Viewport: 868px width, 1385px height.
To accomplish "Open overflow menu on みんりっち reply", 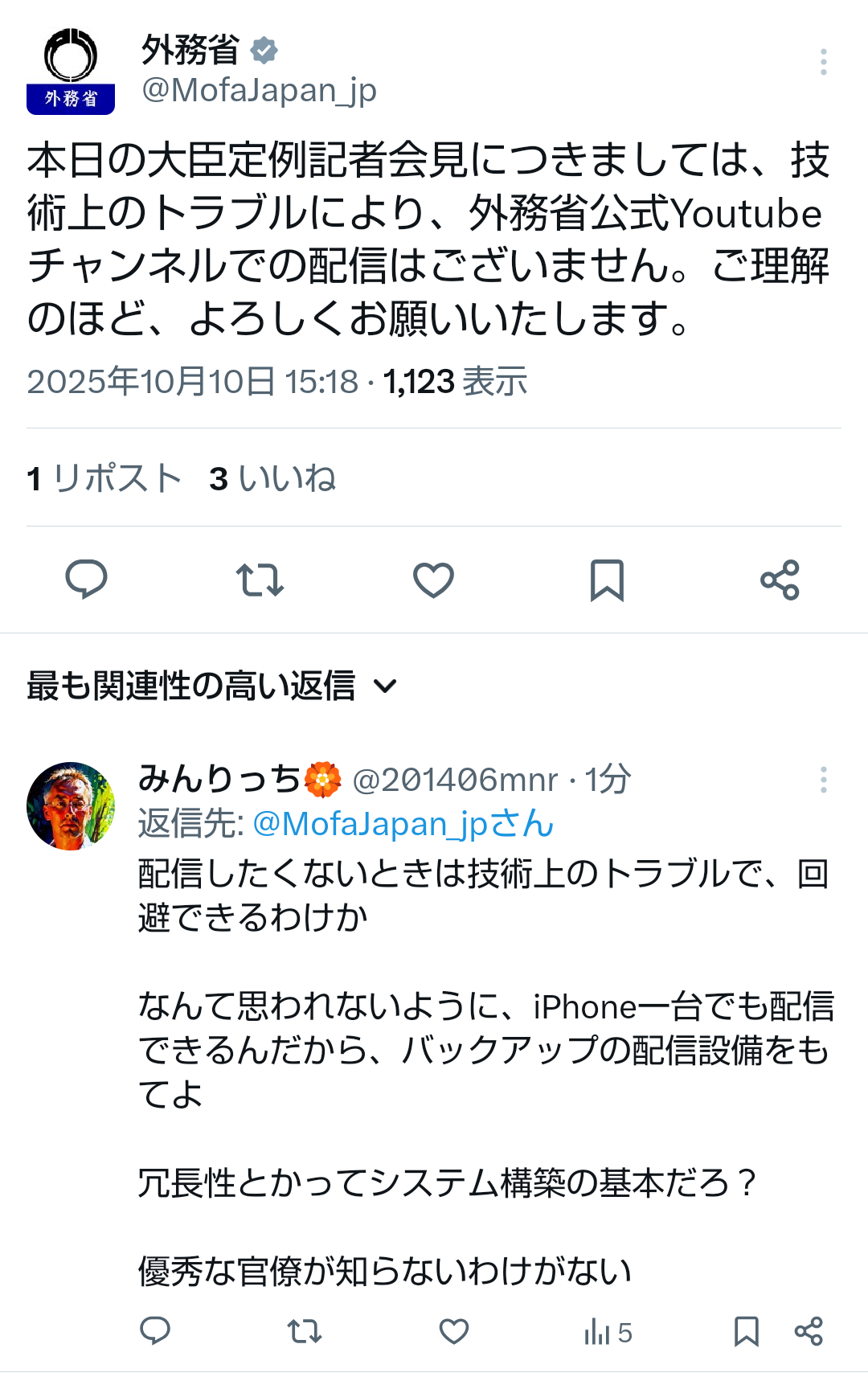I will [x=823, y=780].
